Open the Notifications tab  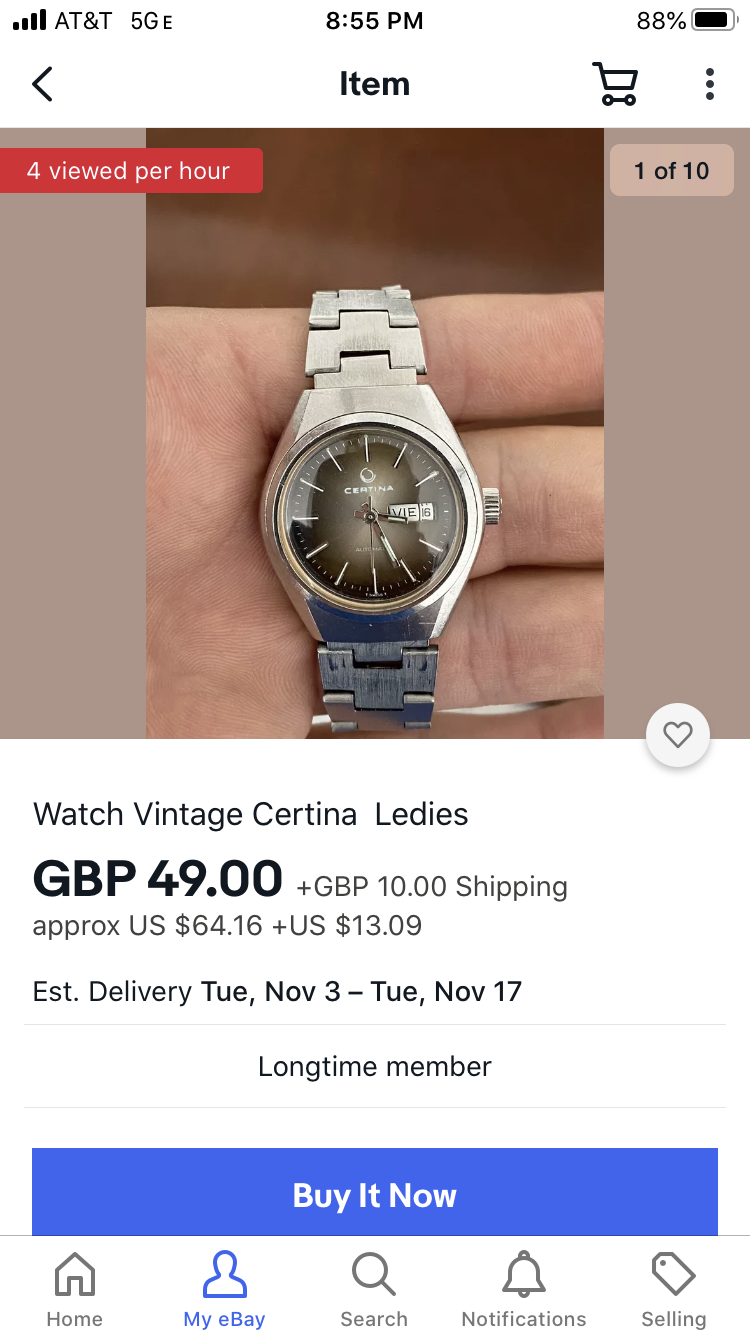(x=524, y=1290)
